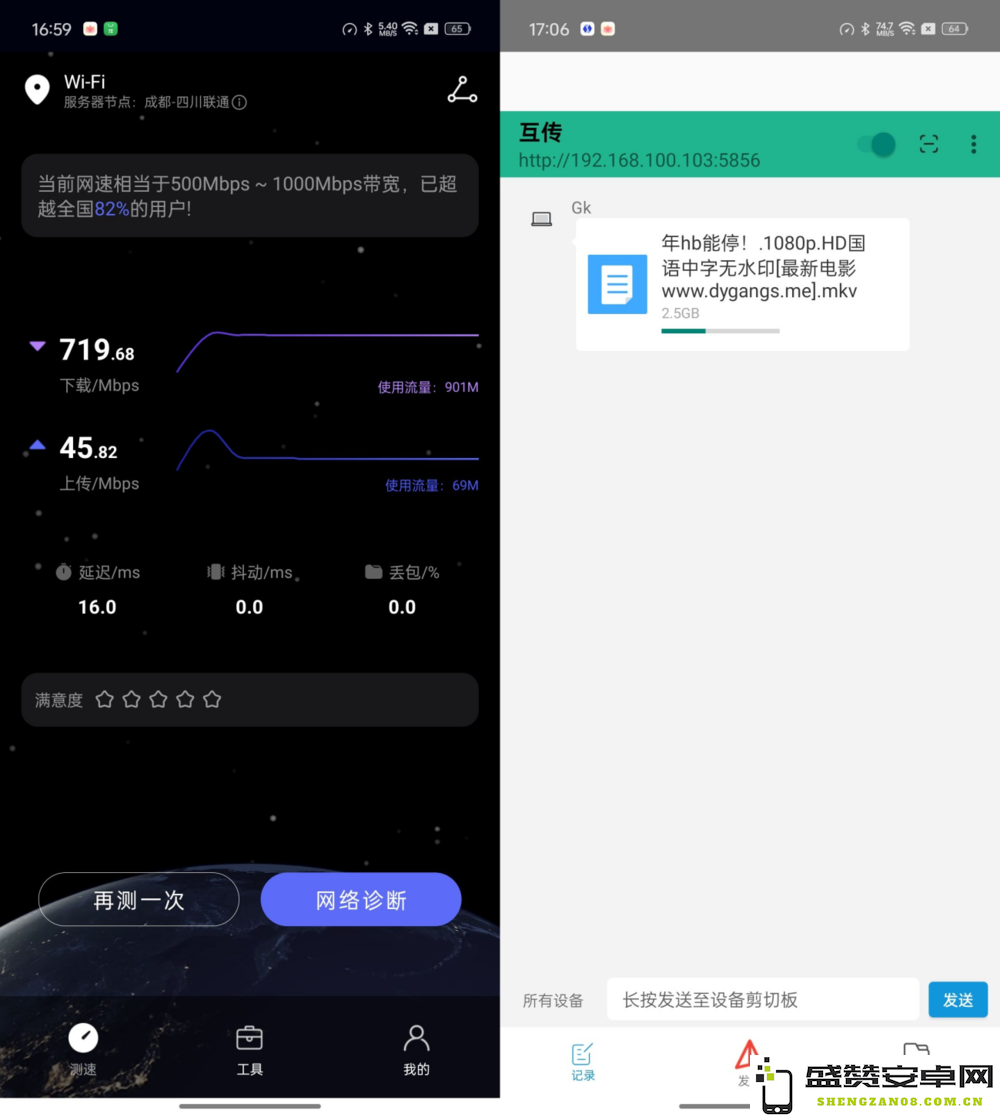Open the network route icon

click(x=462, y=90)
